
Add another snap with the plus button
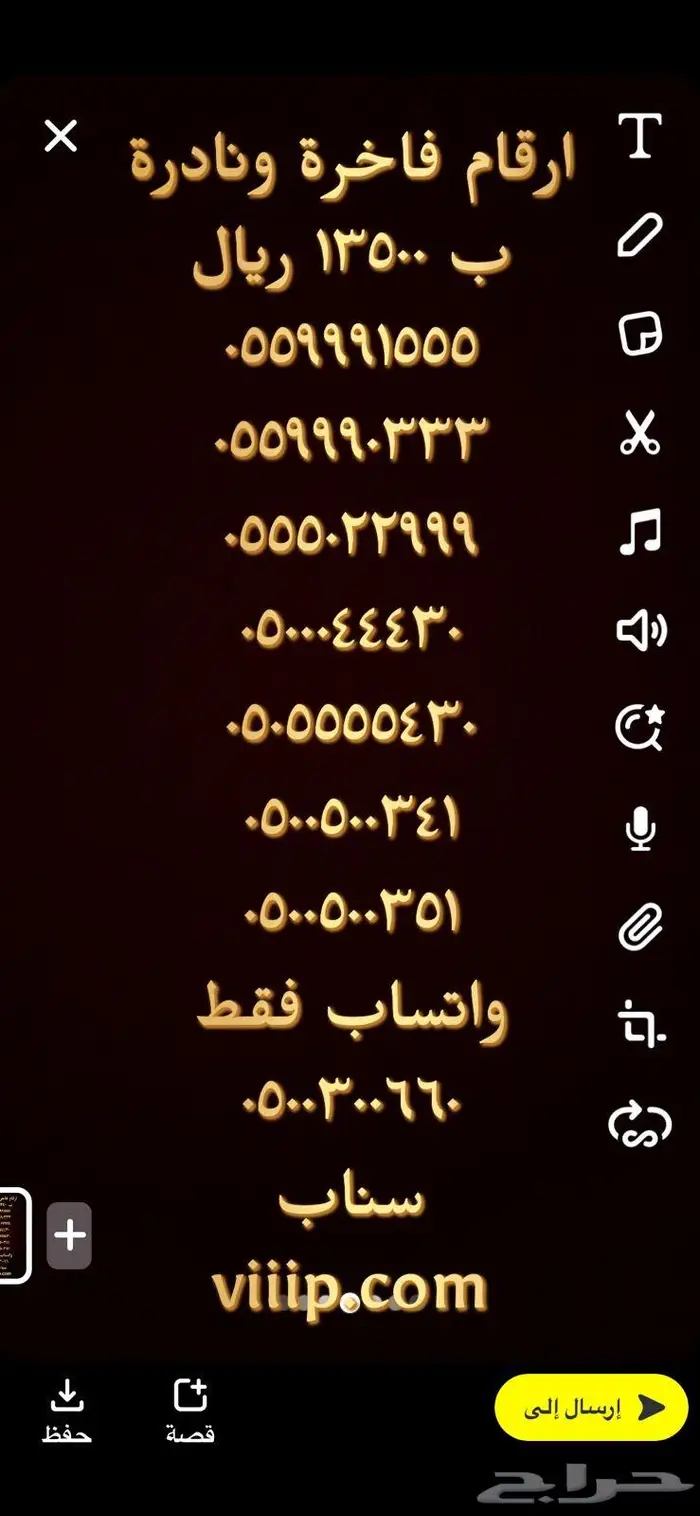pyautogui.click(x=70, y=1236)
